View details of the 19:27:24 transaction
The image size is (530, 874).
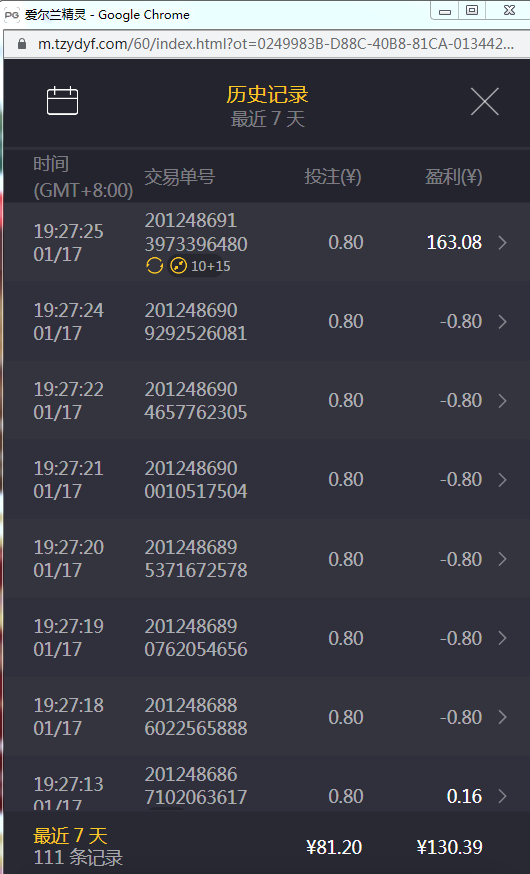pyautogui.click(x=266, y=322)
